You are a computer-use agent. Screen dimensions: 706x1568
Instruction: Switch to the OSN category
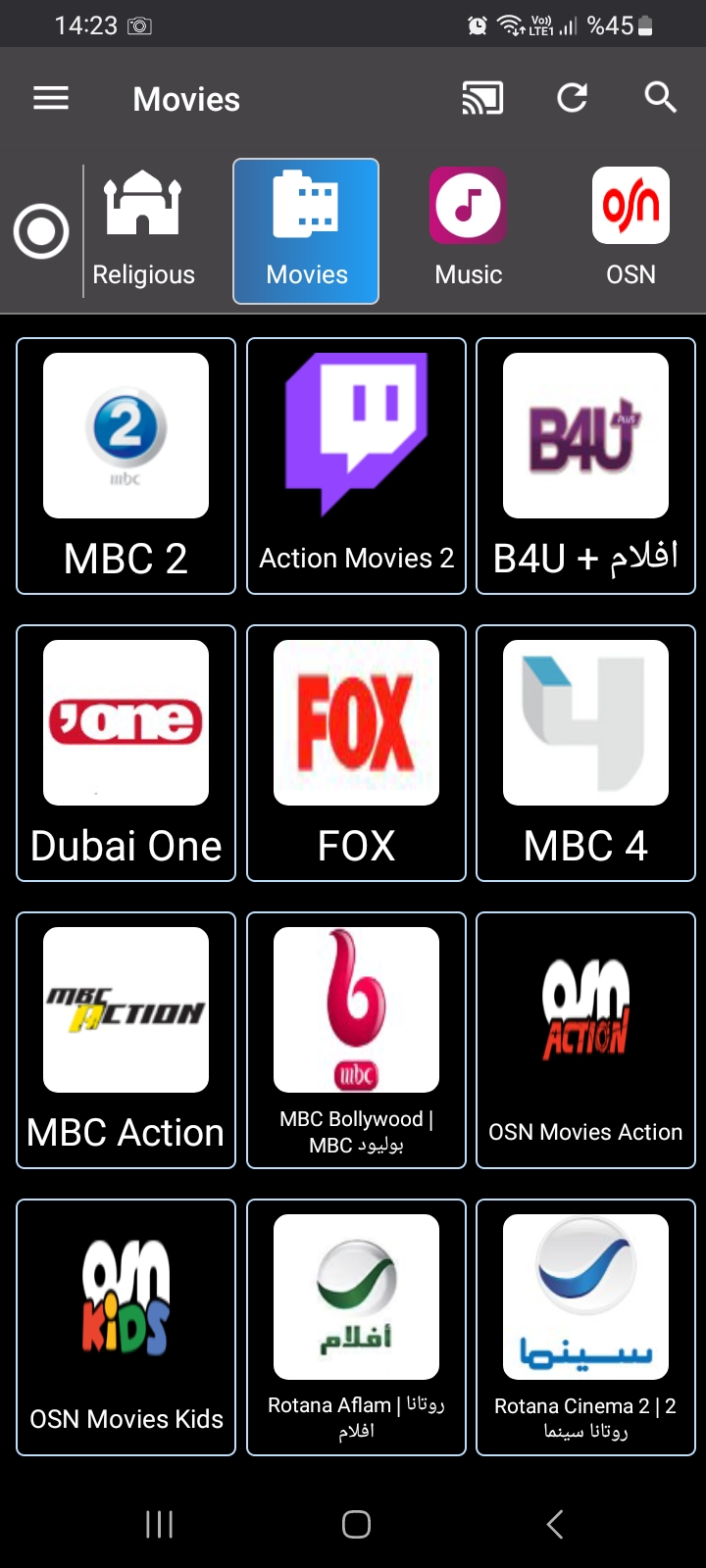630,231
